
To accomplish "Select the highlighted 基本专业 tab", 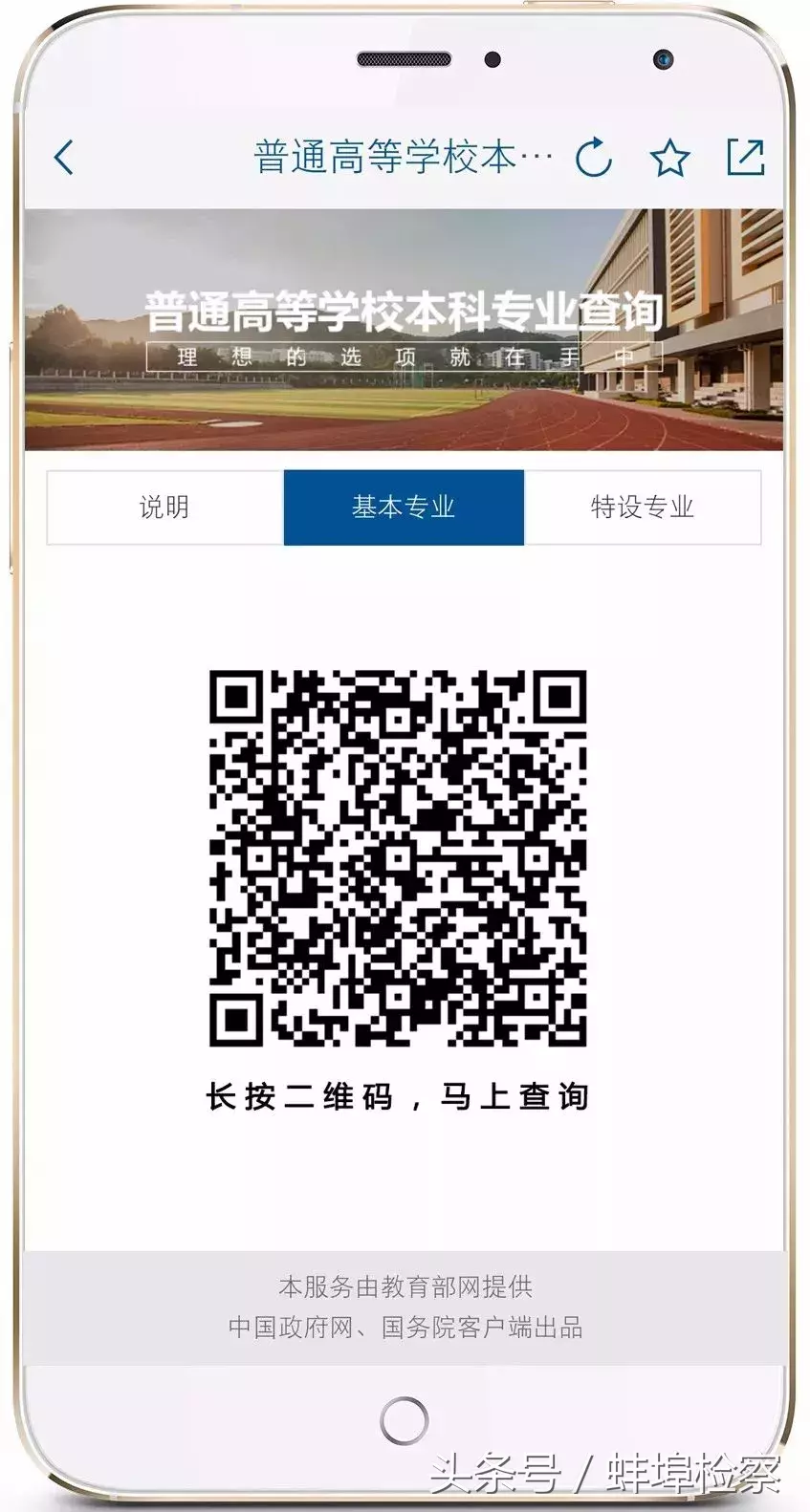I will click(404, 508).
